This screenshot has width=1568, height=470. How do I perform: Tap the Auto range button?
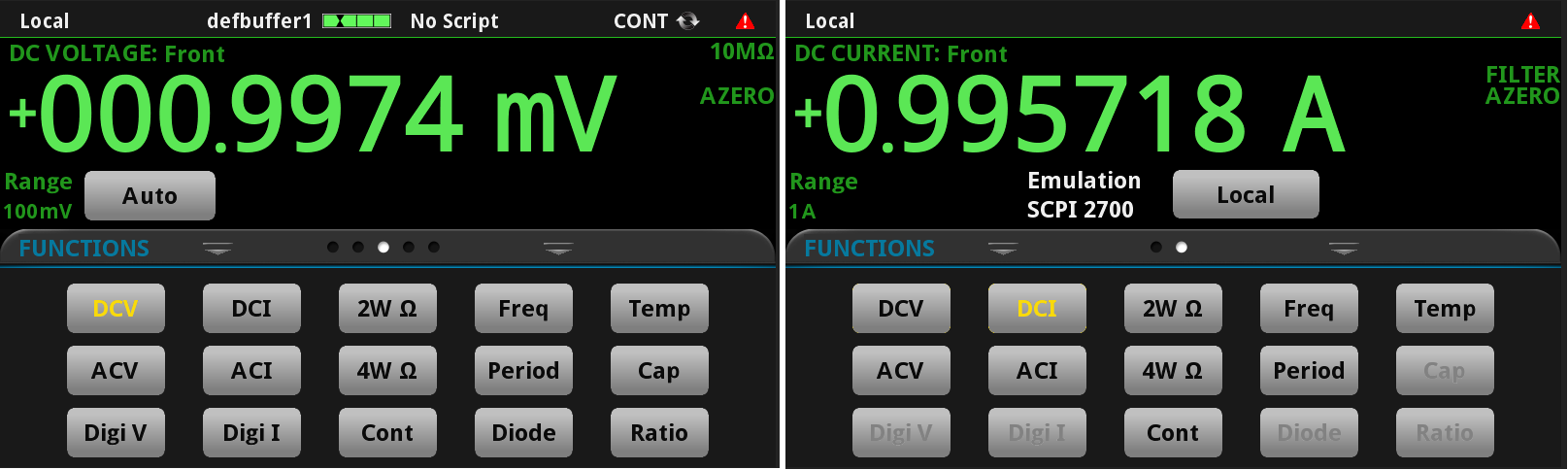tap(150, 196)
